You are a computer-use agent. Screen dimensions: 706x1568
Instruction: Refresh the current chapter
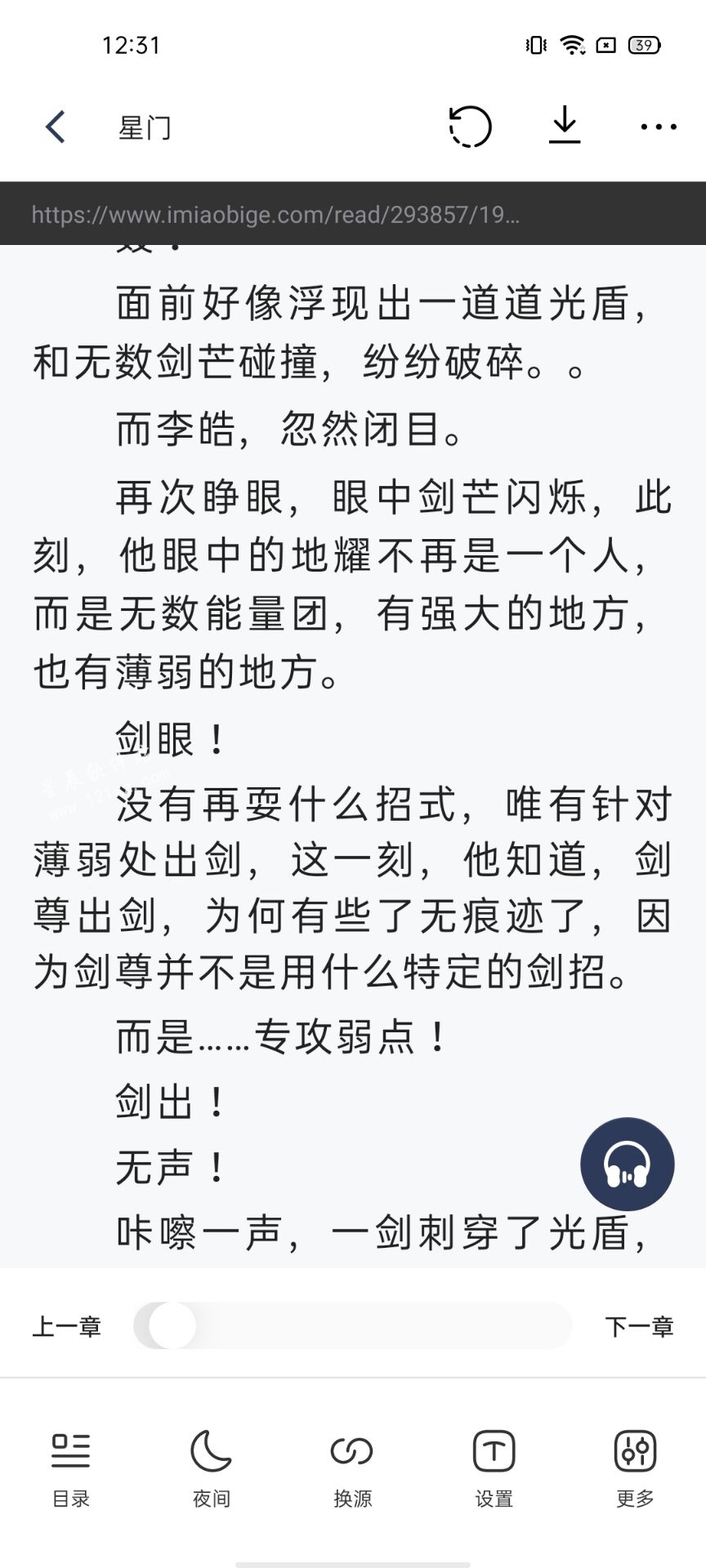(x=470, y=127)
